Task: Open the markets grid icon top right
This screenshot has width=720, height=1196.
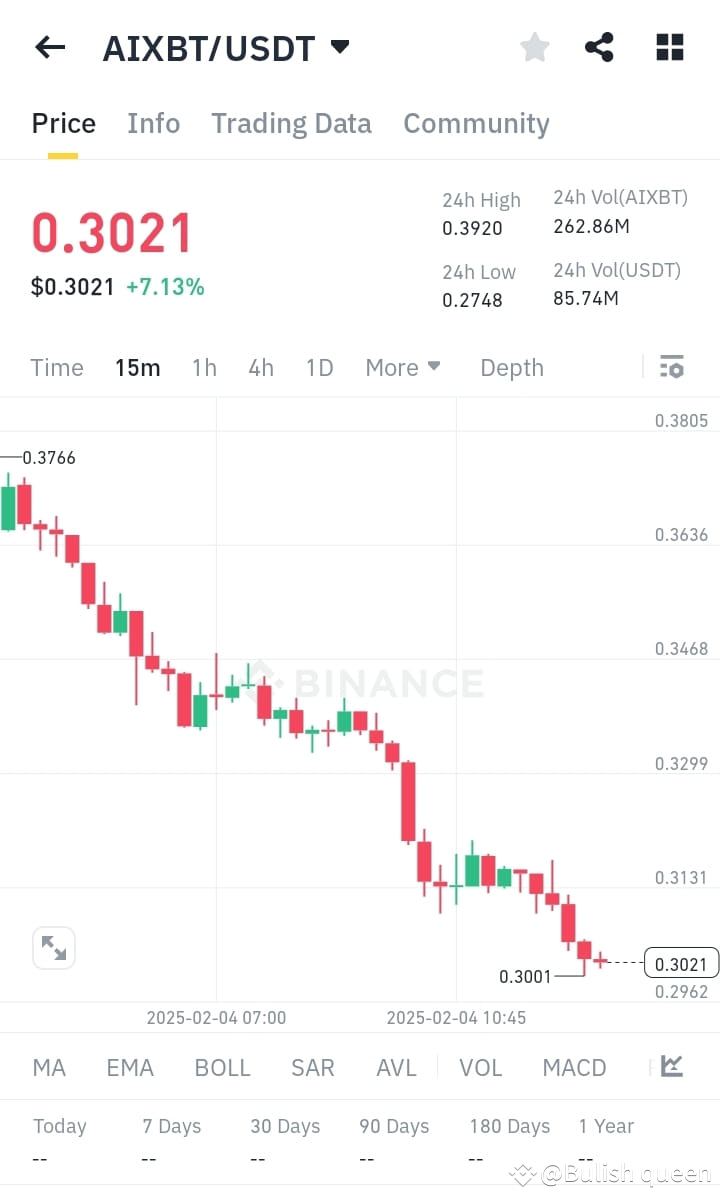Action: point(668,47)
